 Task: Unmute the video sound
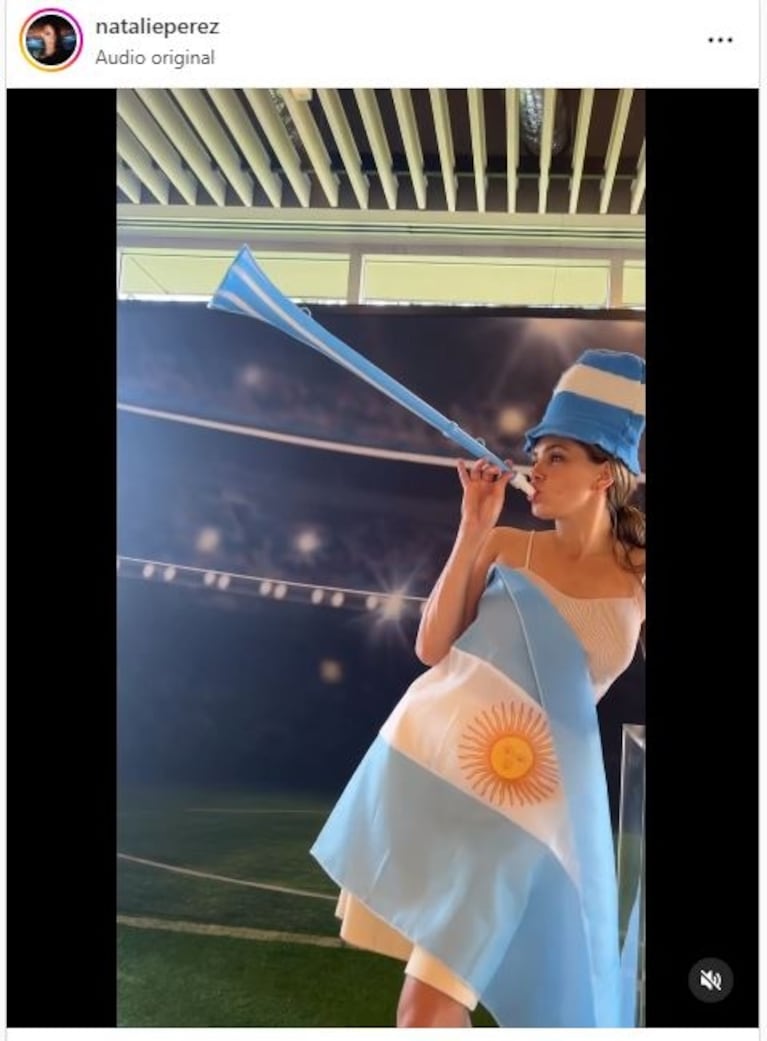[710, 980]
